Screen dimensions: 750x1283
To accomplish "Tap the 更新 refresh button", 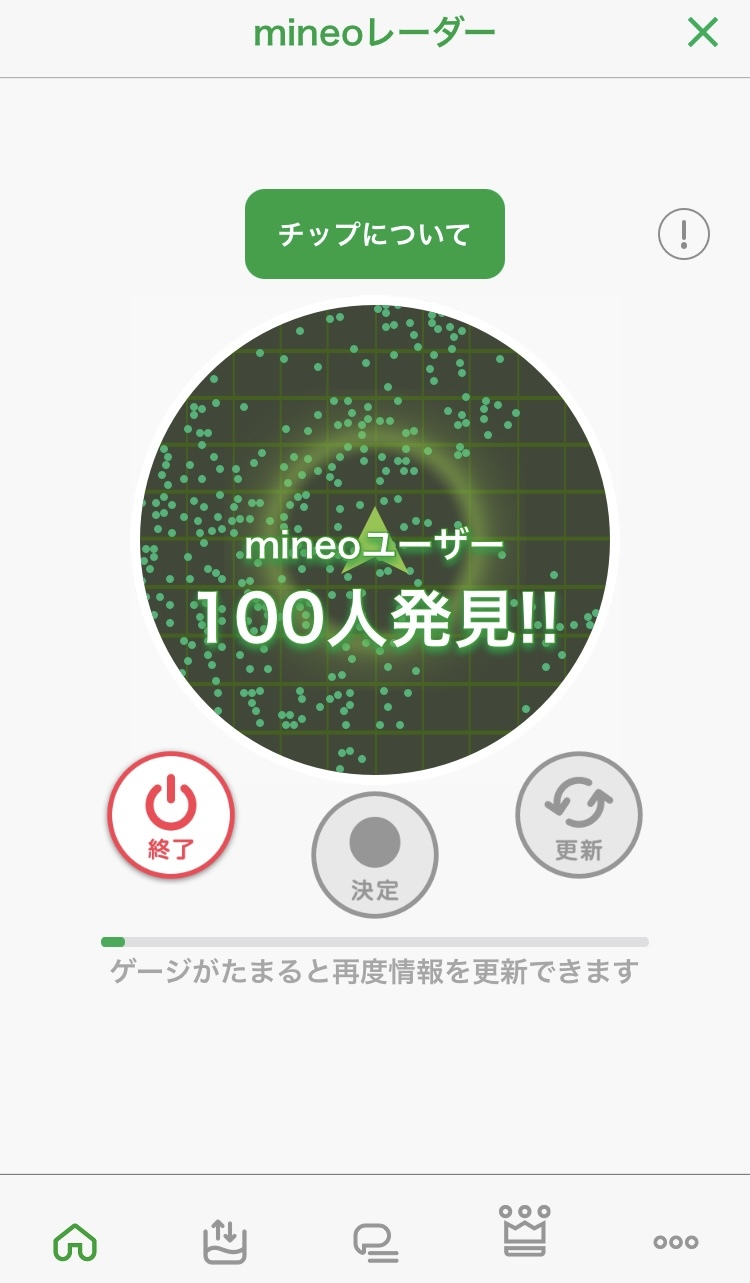I will click(x=579, y=815).
